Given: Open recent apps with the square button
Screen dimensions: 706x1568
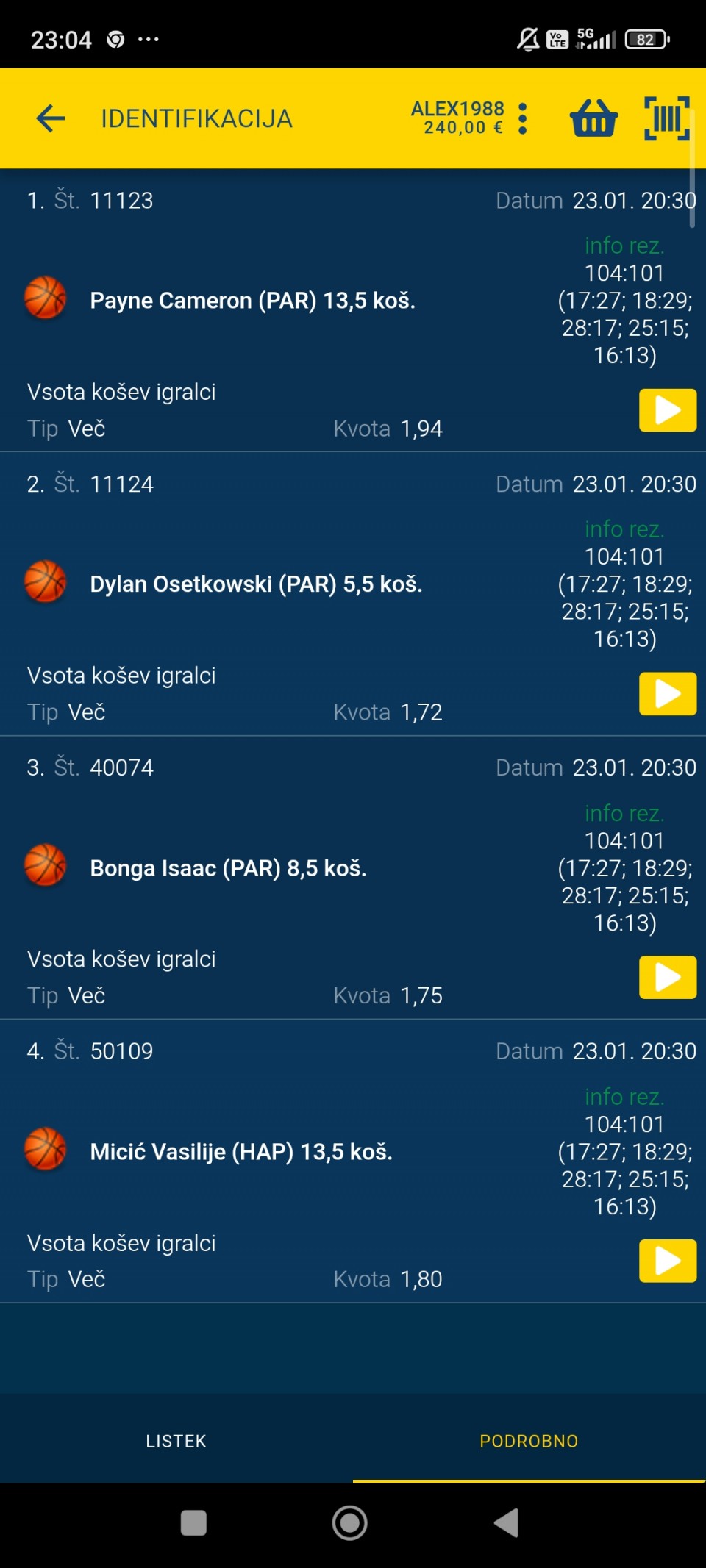Looking at the screenshot, I should [x=193, y=1522].
